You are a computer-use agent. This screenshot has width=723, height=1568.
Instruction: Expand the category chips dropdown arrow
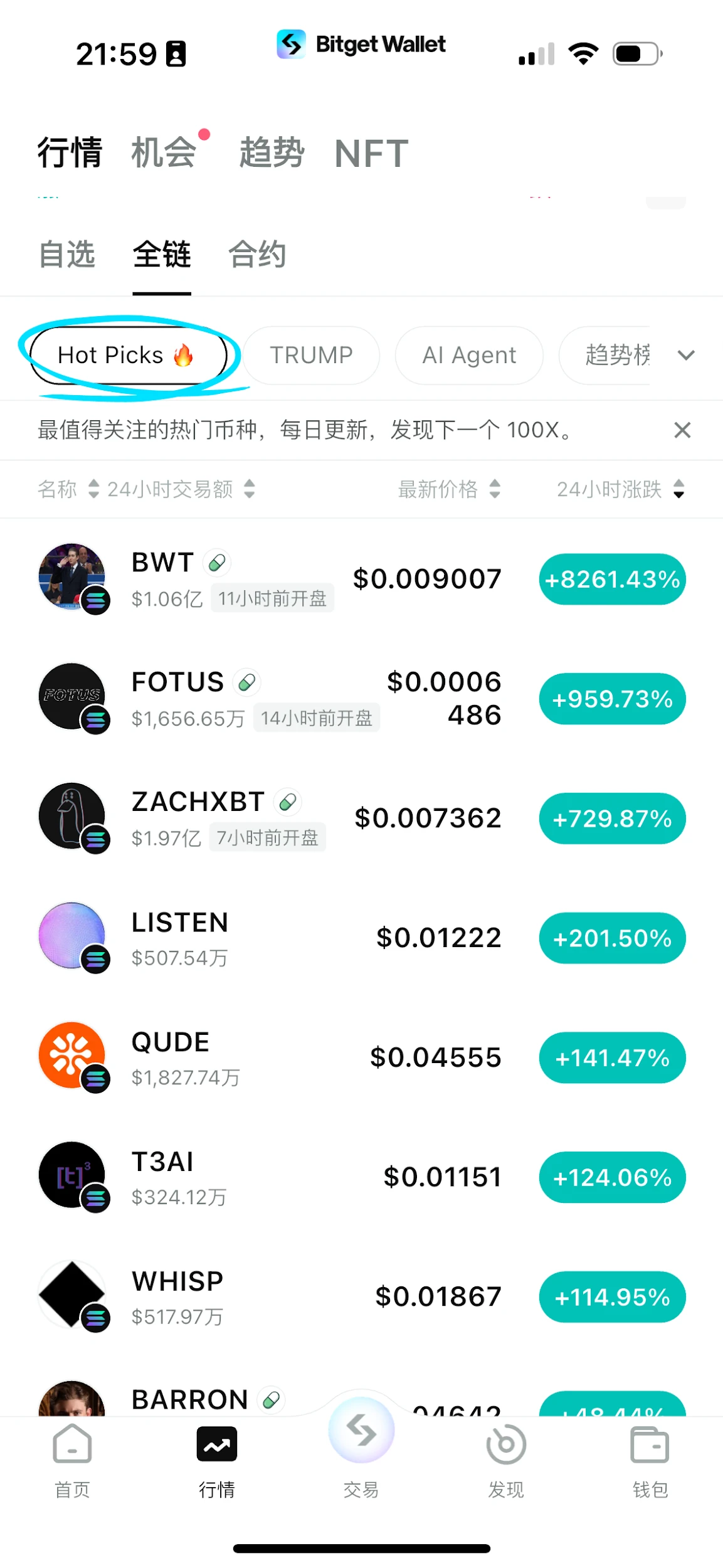click(x=686, y=355)
